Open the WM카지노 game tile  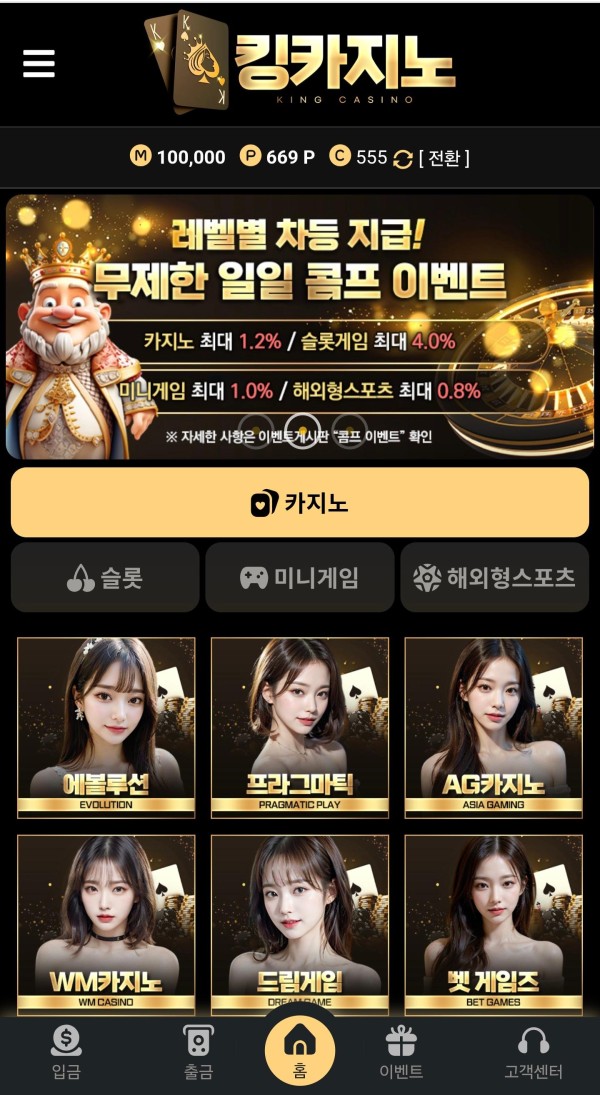(x=106, y=920)
